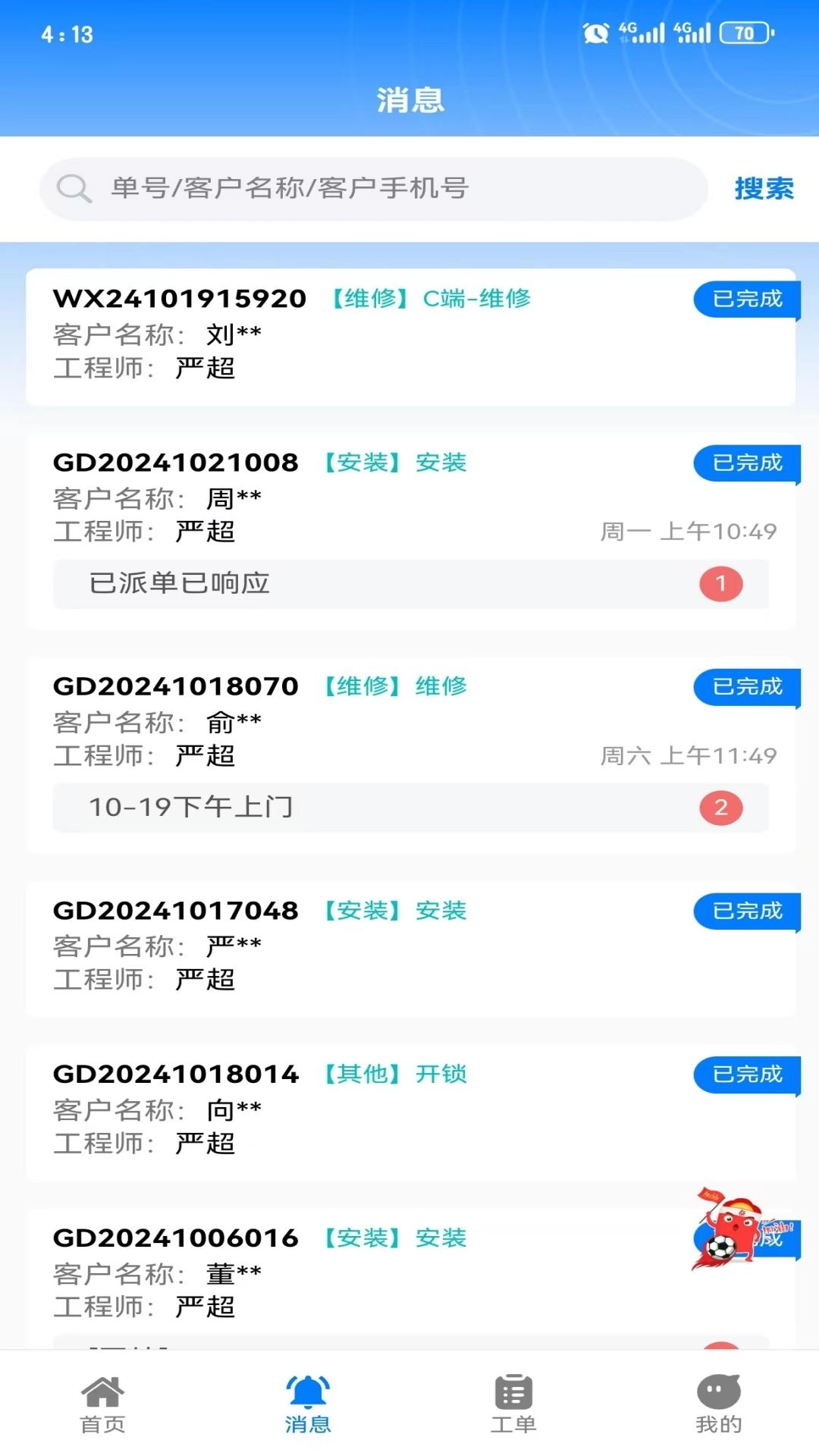Open message thread for WX24101915920
The height and width of the screenshot is (1456, 819).
[x=409, y=334]
